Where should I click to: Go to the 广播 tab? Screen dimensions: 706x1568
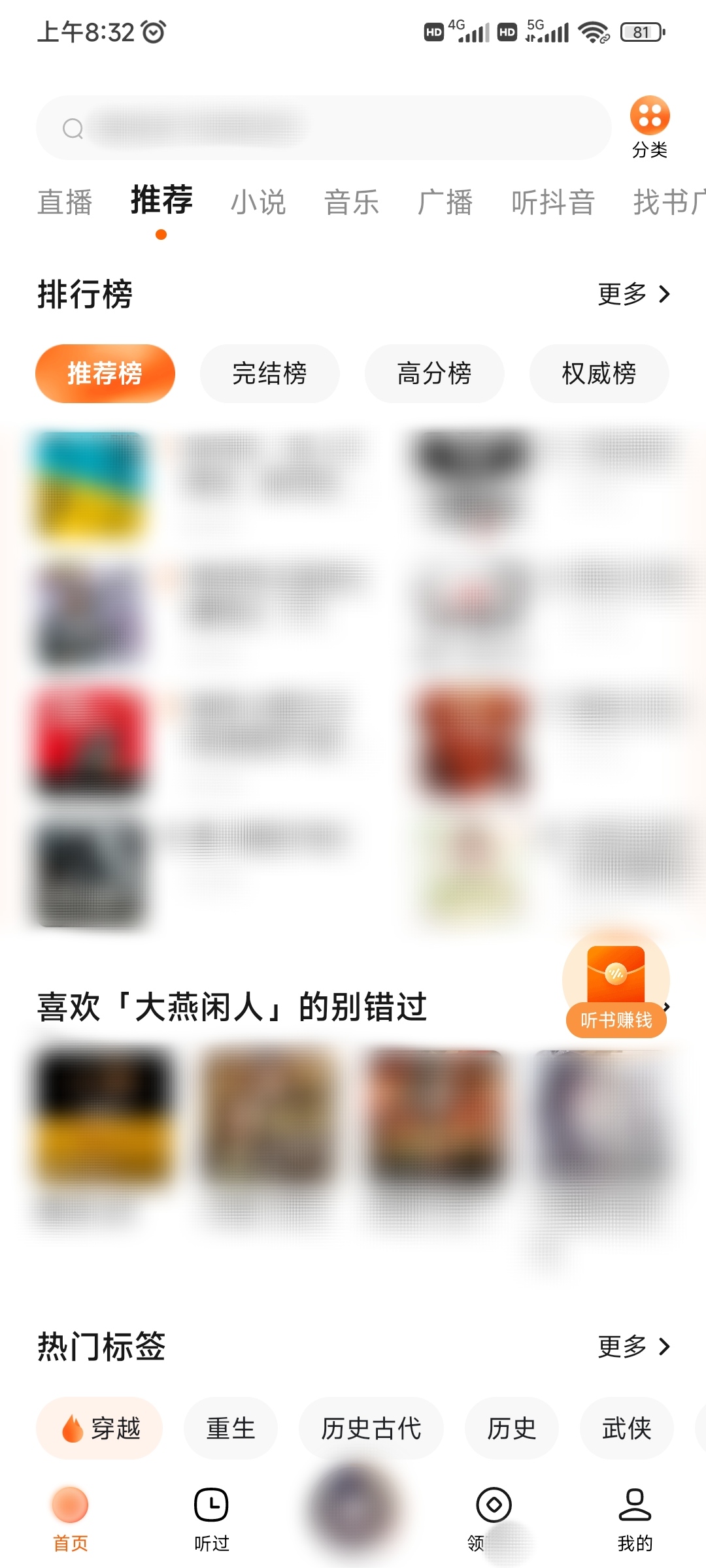445,202
